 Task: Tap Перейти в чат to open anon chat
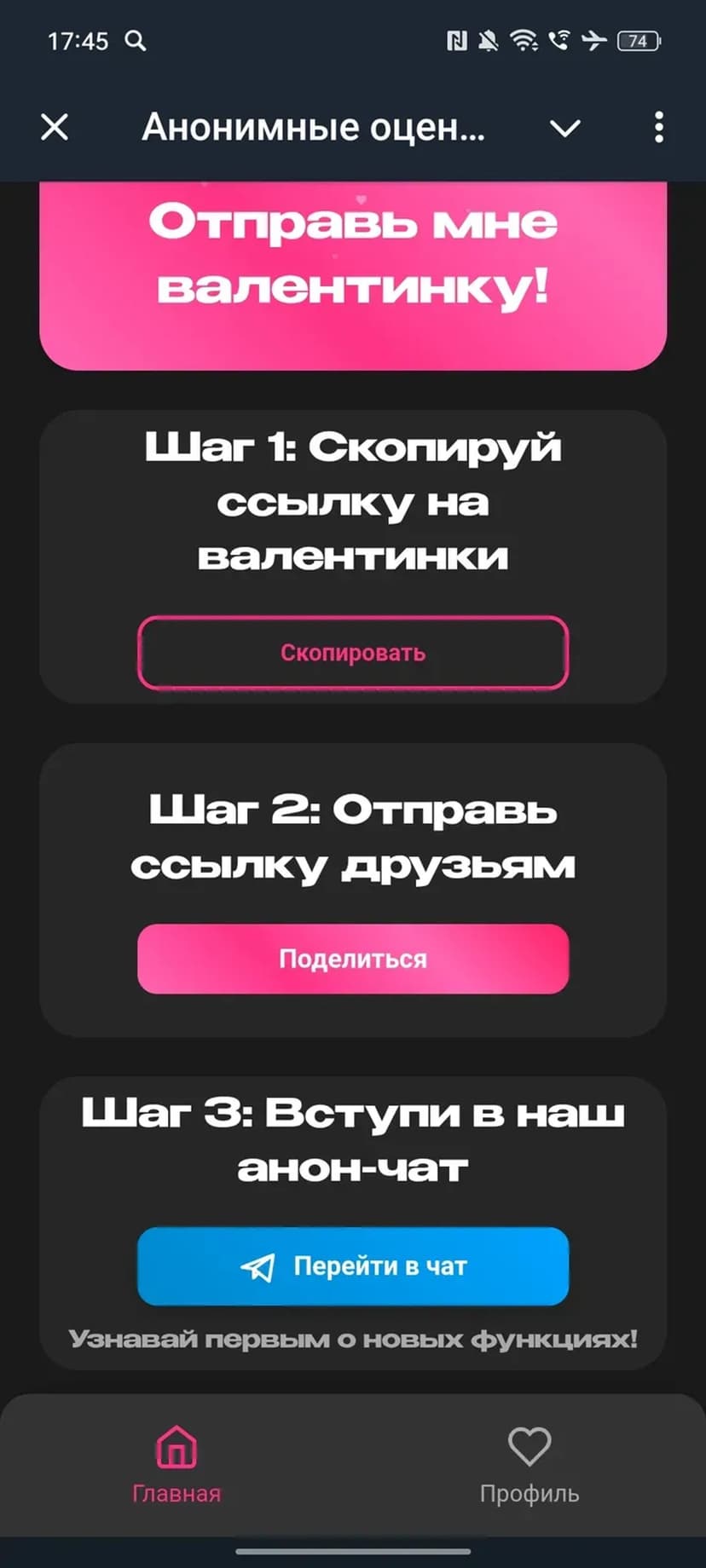tap(353, 1266)
